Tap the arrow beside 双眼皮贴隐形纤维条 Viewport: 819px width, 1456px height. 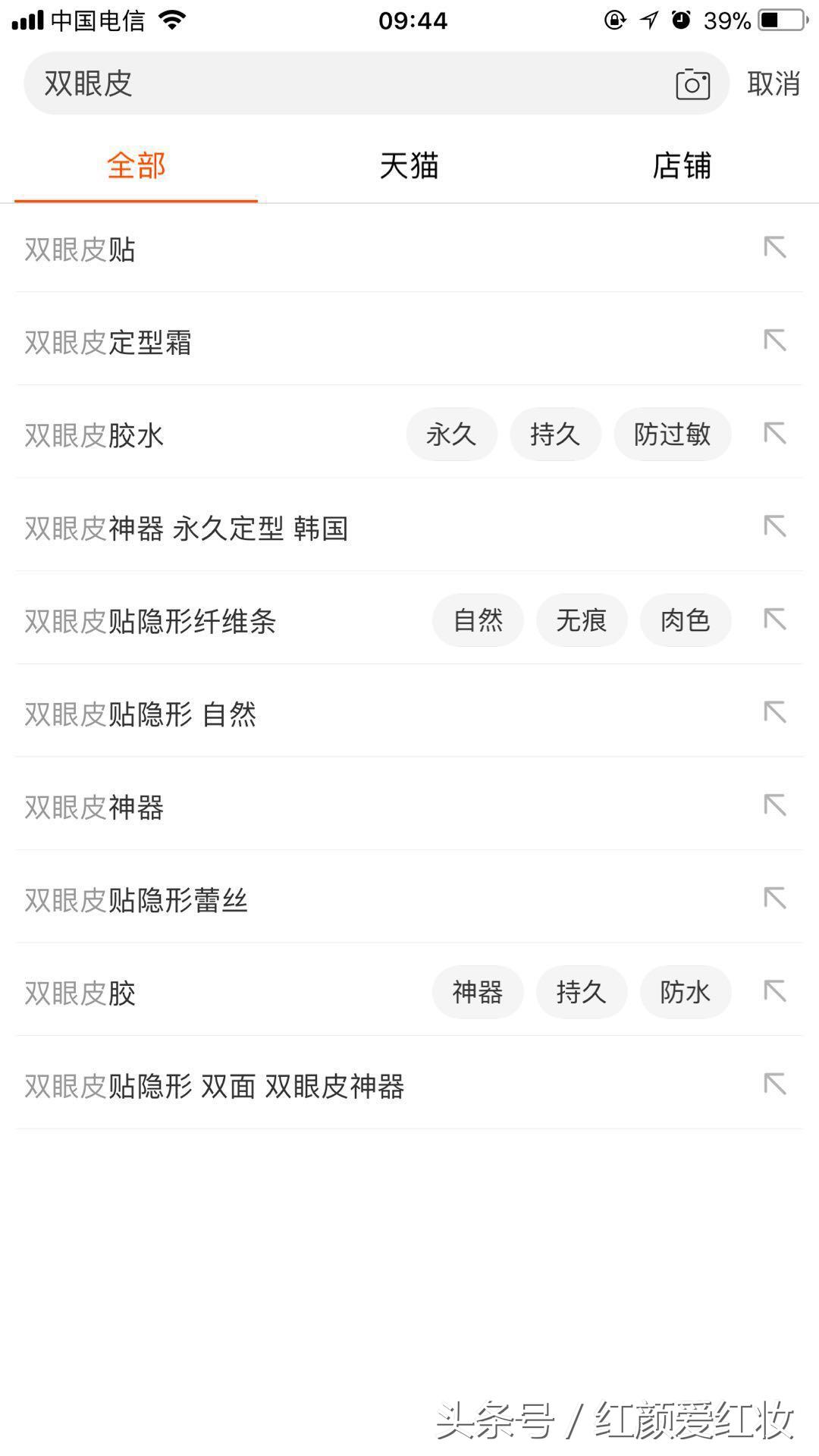tap(776, 620)
